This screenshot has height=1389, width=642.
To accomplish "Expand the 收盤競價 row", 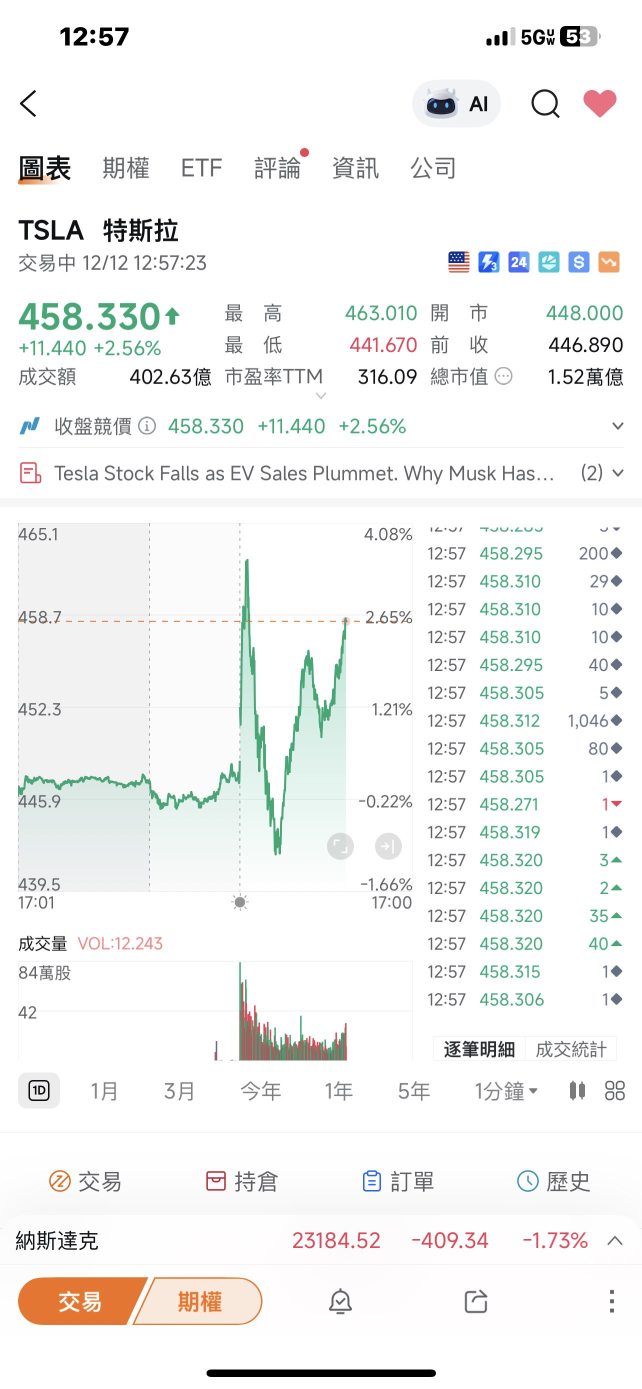I will coord(321,426).
